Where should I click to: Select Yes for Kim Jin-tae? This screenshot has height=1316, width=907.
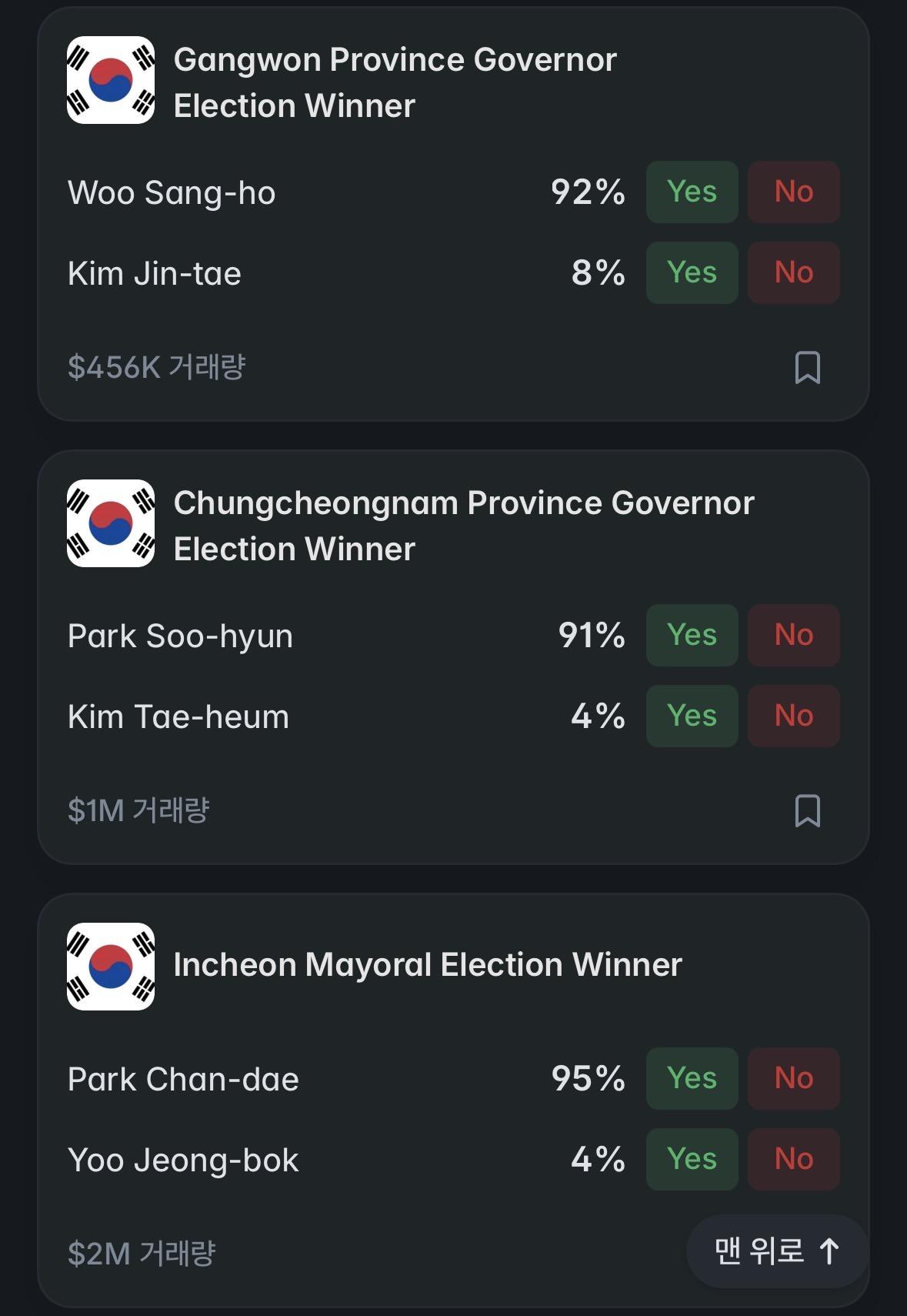(x=691, y=272)
